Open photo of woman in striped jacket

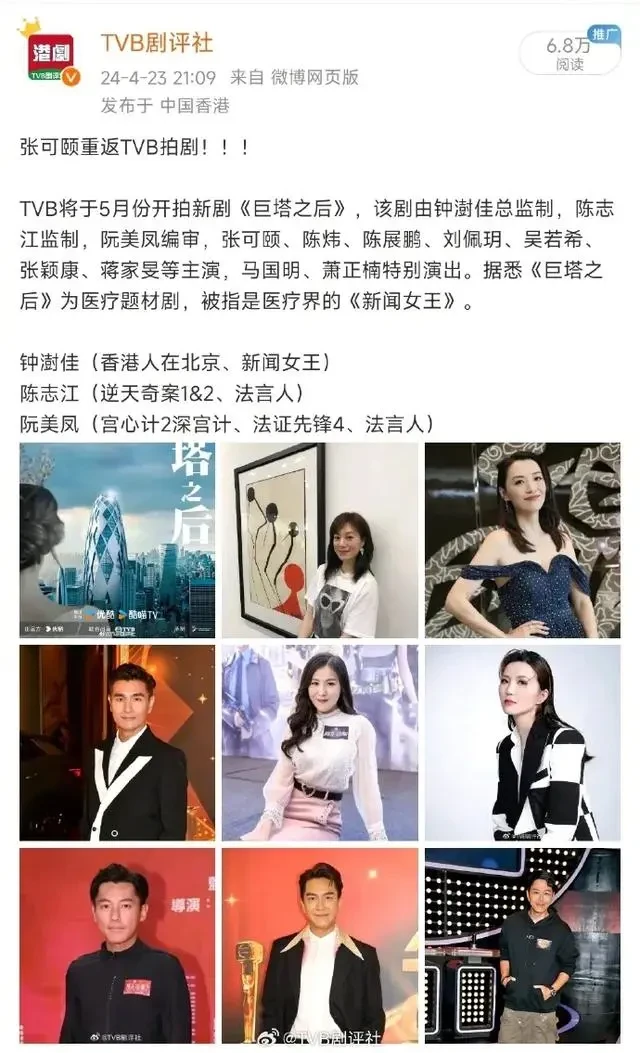pos(522,743)
